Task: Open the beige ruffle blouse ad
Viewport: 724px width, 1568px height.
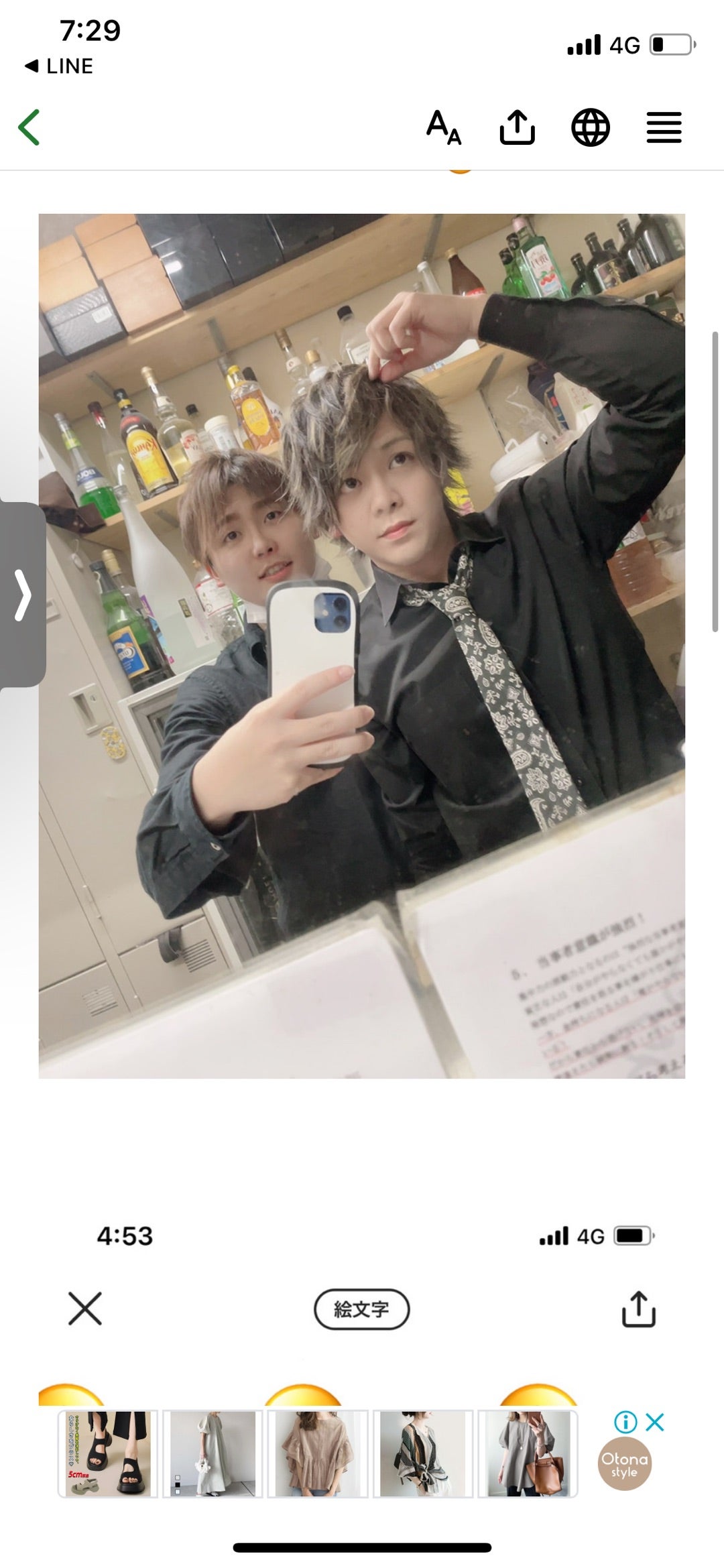Action: 318,1454
